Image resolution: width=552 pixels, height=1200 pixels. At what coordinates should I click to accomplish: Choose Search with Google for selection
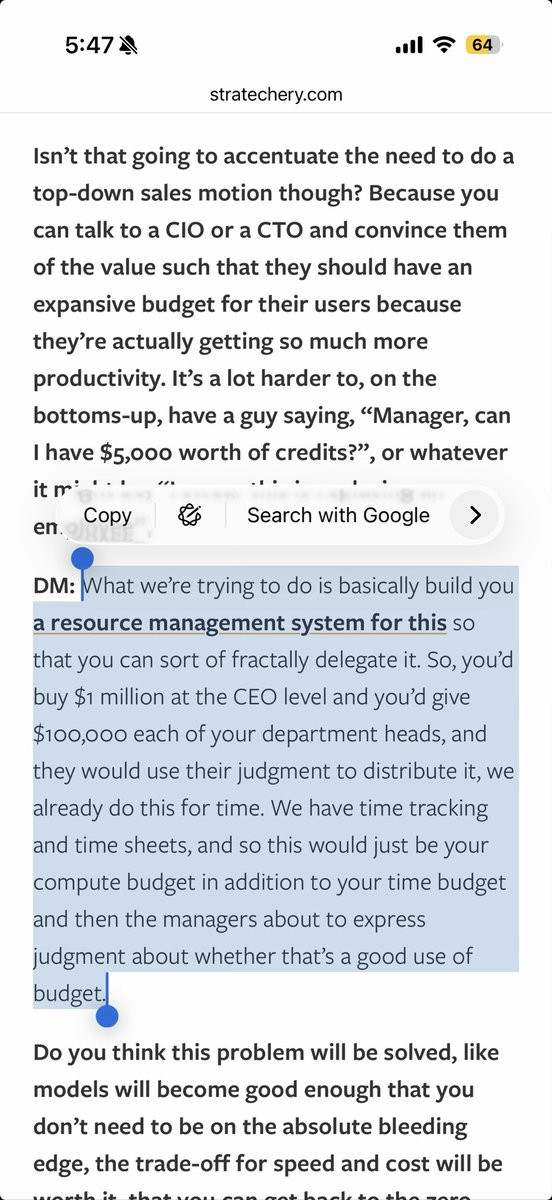[x=338, y=515]
